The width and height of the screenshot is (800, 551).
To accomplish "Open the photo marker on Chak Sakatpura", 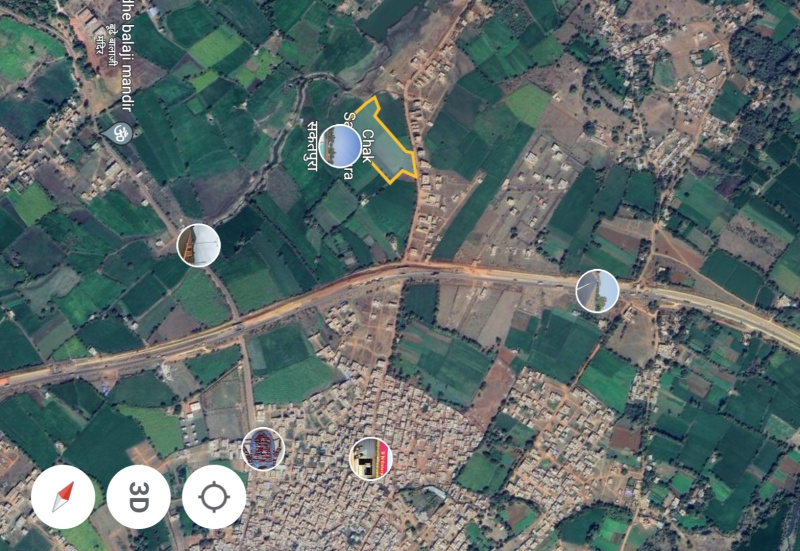I will (340, 146).
